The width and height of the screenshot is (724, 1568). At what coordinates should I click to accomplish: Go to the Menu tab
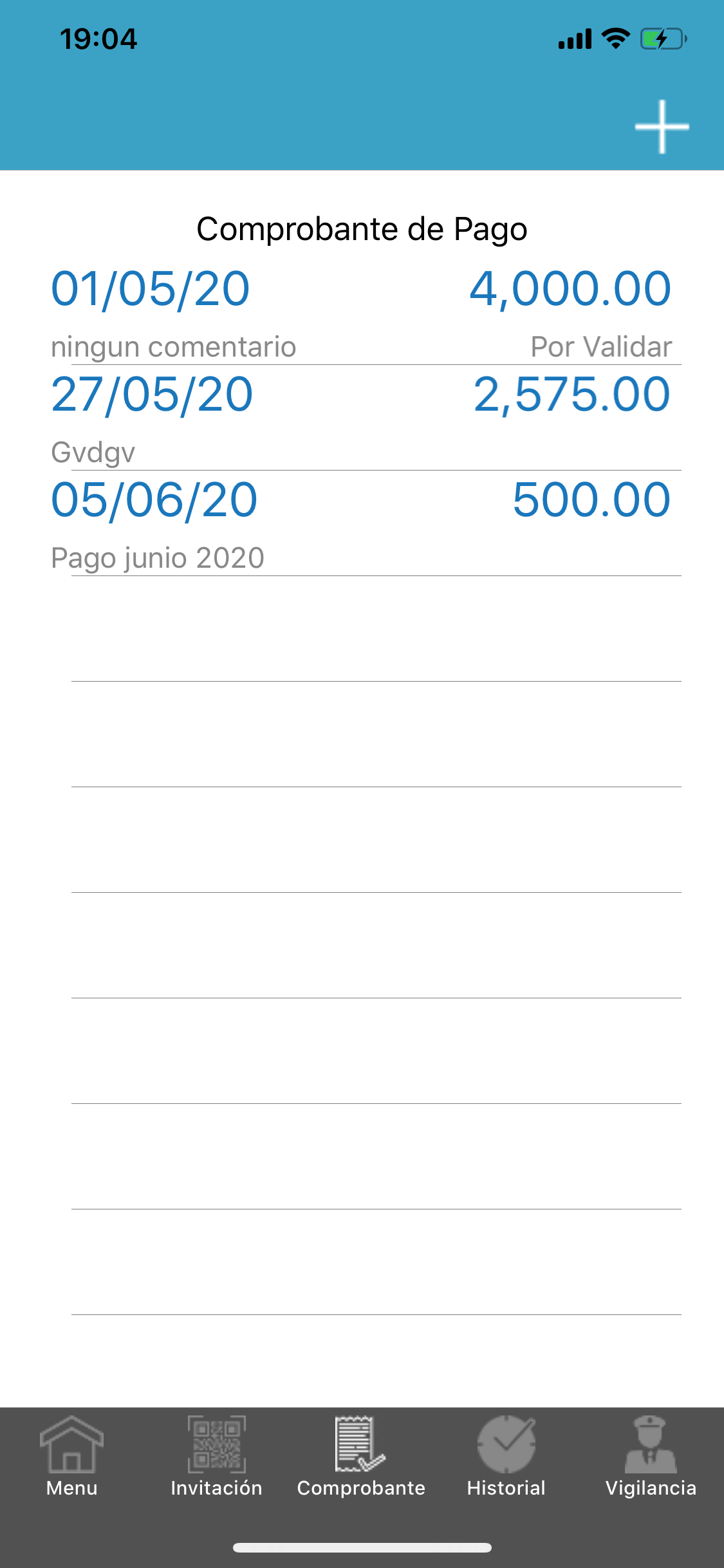pyautogui.click(x=72, y=1457)
